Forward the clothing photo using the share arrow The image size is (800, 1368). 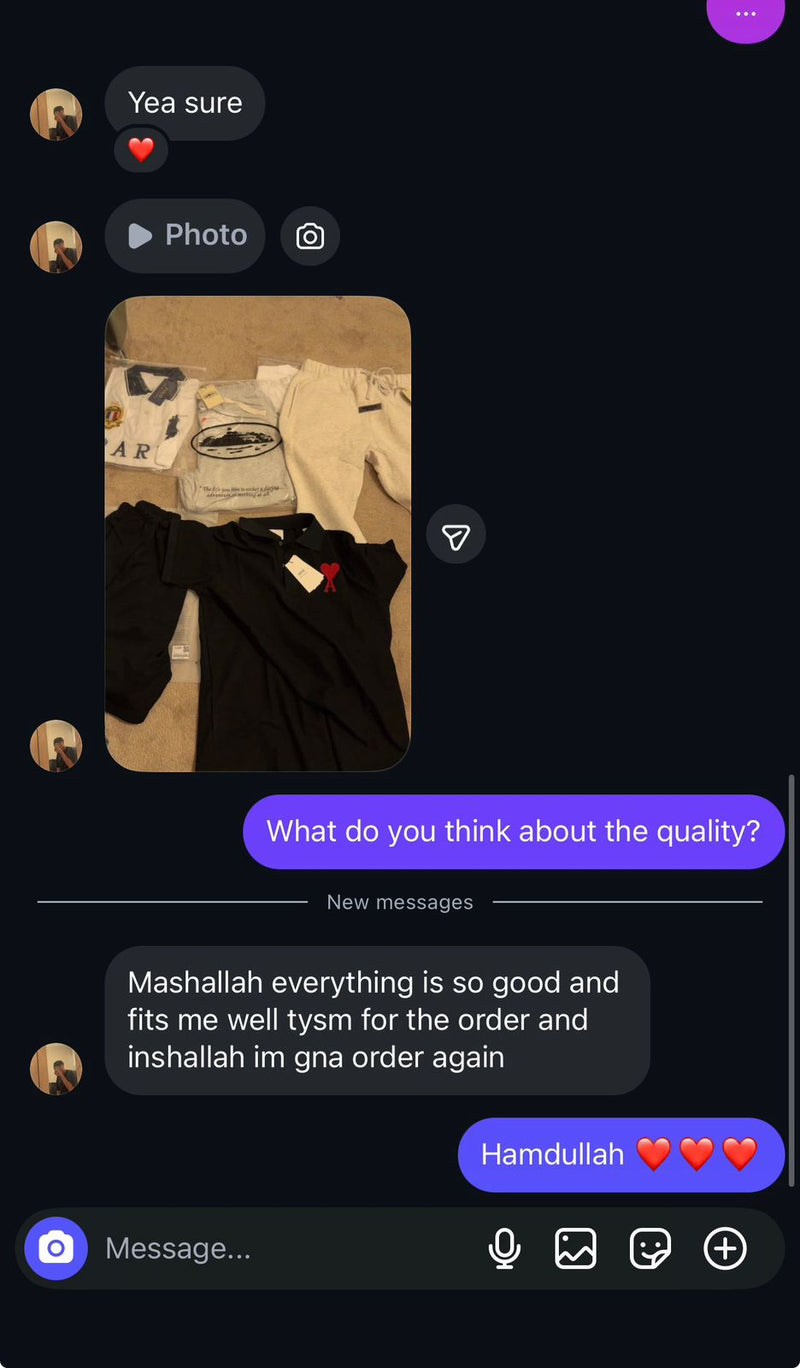point(456,535)
